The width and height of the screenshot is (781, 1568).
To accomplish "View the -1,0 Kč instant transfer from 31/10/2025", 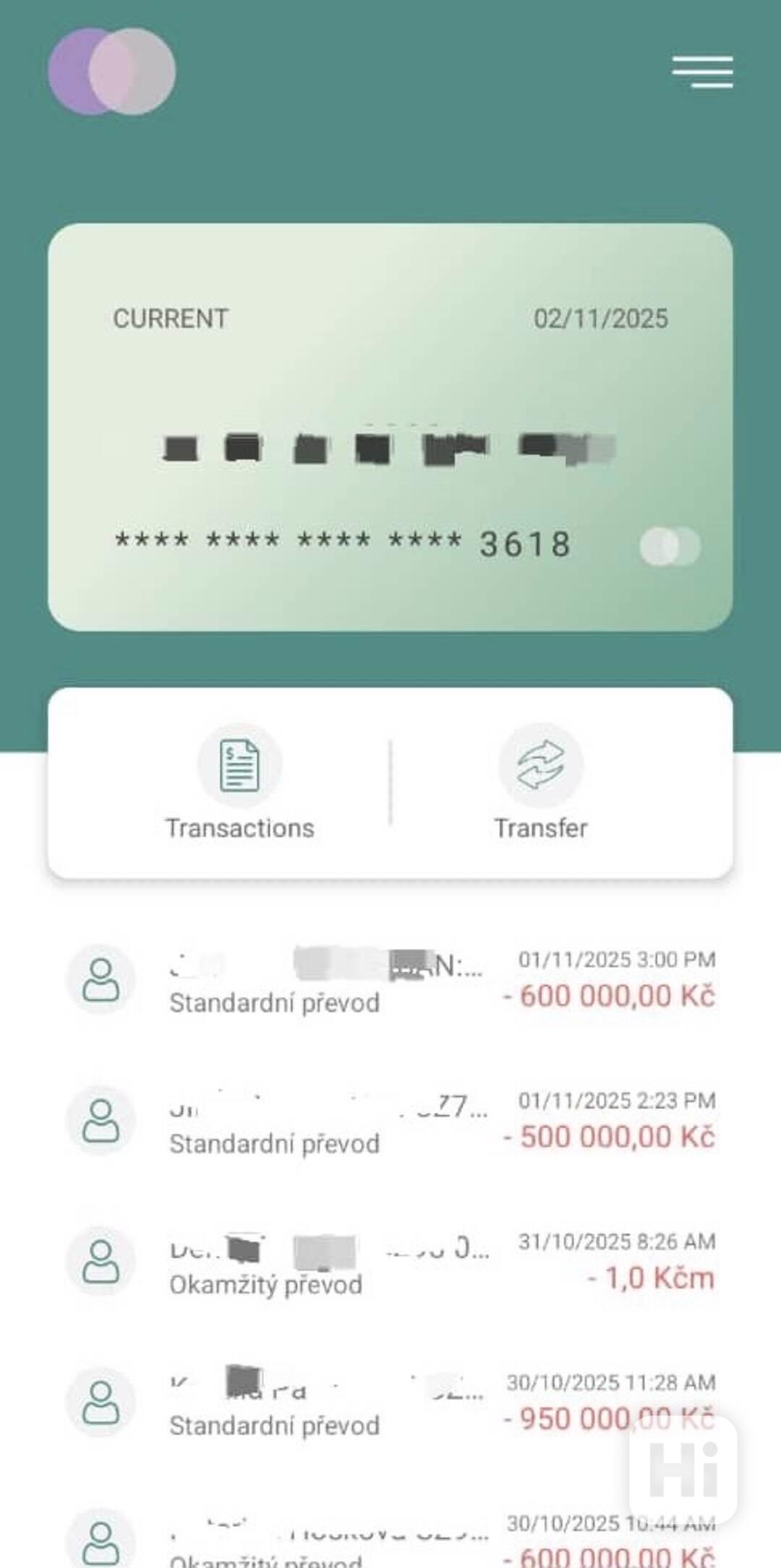I will point(390,1262).
